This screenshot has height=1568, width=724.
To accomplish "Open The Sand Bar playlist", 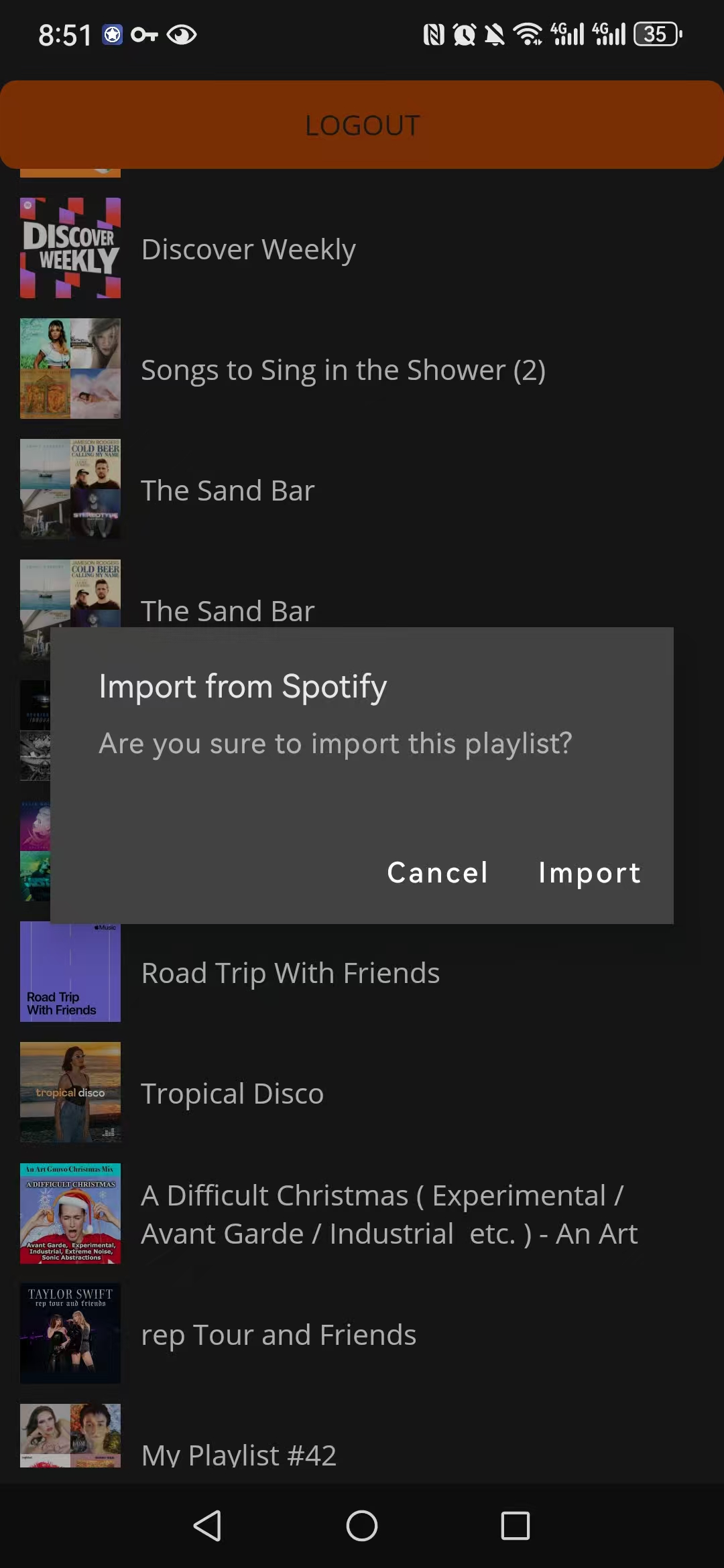I will coord(227,489).
